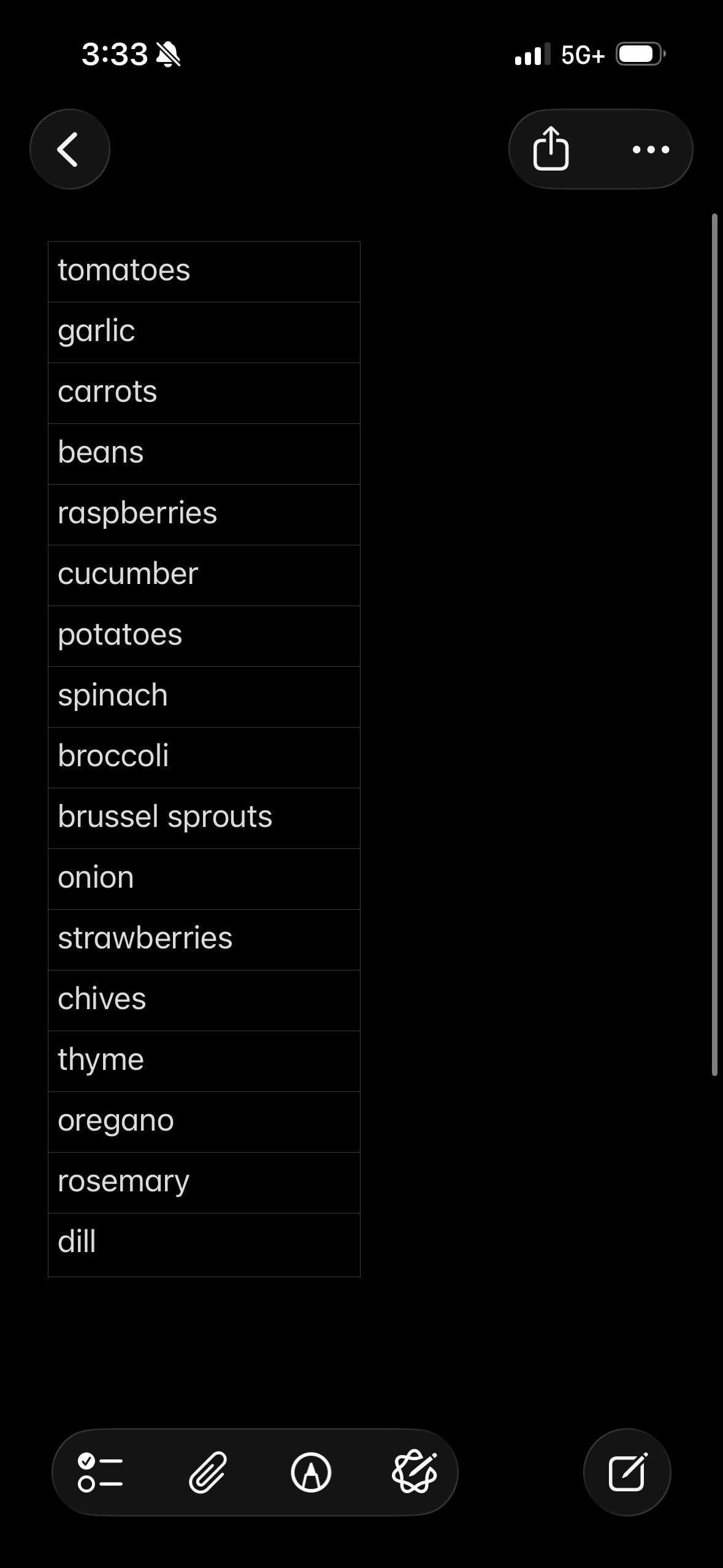Viewport: 723px width, 1568px height.
Task: Attach a file with the paperclip
Action: (208, 1472)
